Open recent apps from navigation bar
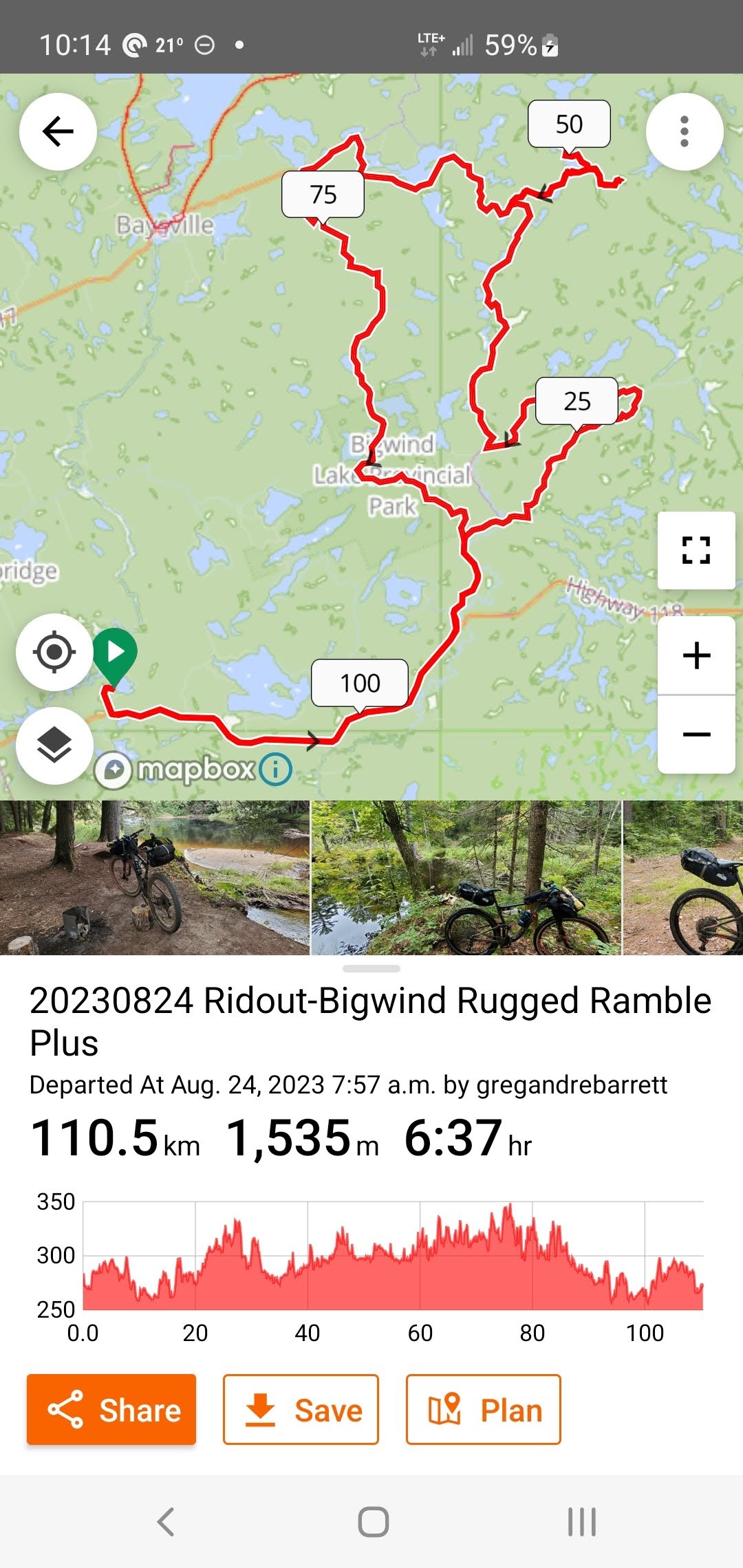This screenshot has height=1568, width=743. tap(582, 1521)
